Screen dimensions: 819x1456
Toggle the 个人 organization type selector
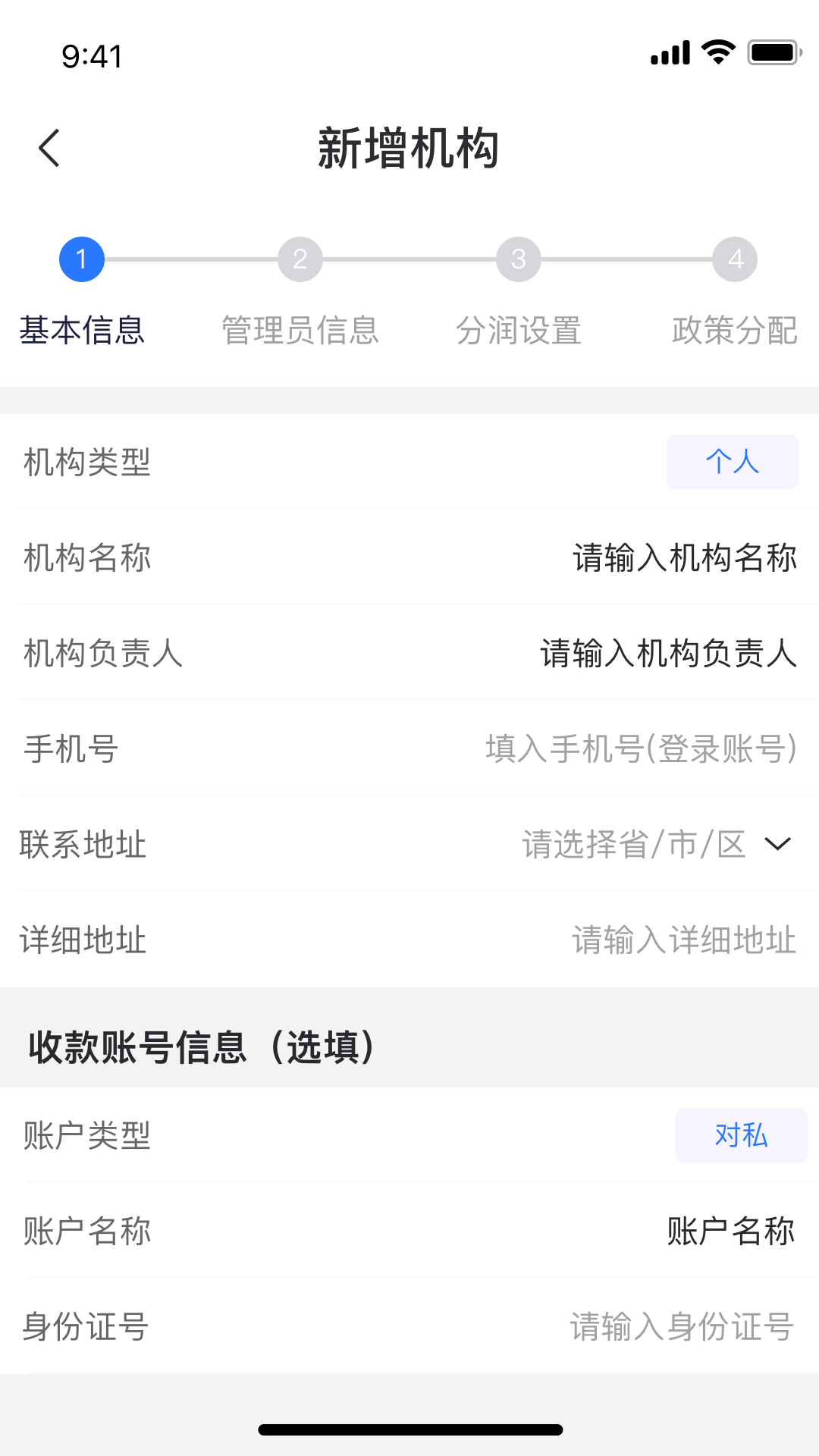[731, 463]
